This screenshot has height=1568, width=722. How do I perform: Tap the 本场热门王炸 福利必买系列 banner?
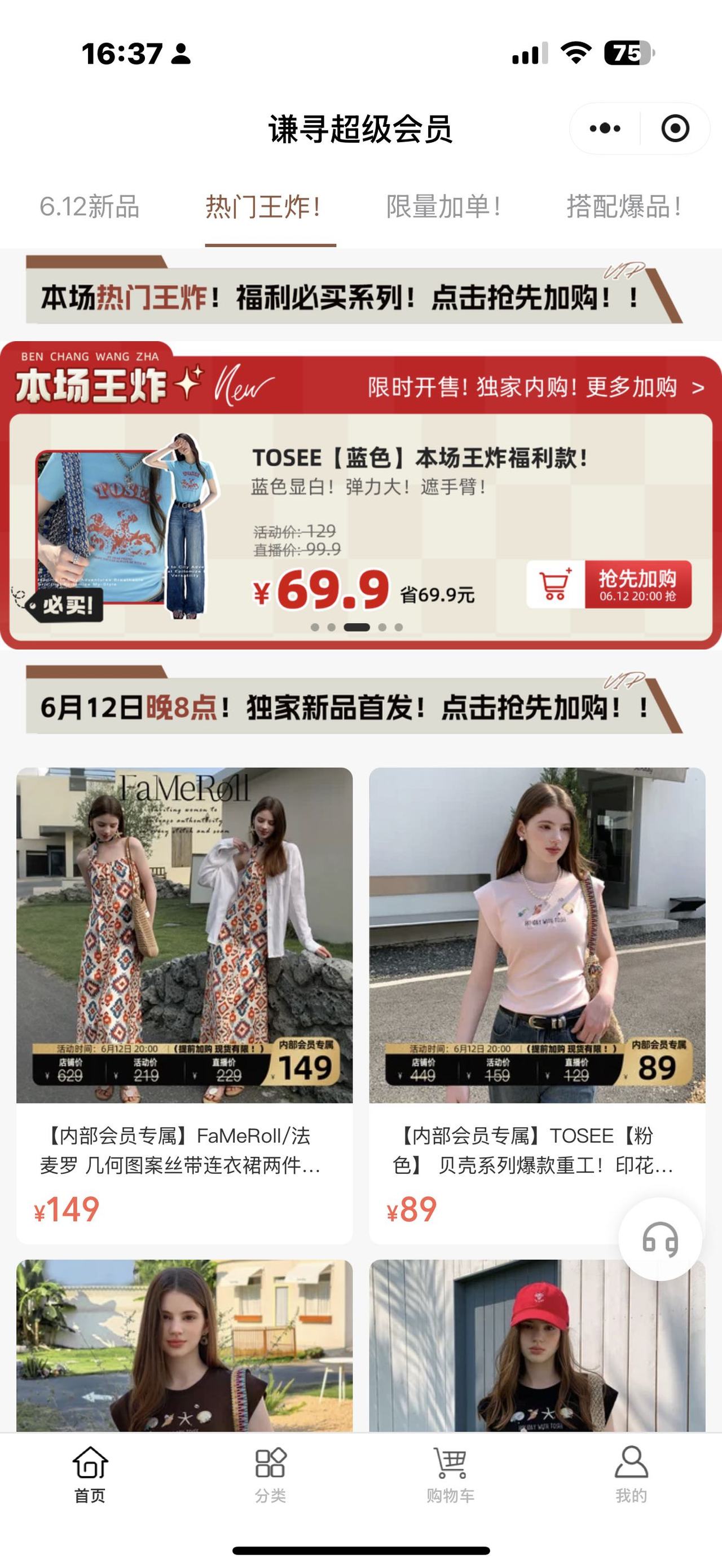point(353,297)
